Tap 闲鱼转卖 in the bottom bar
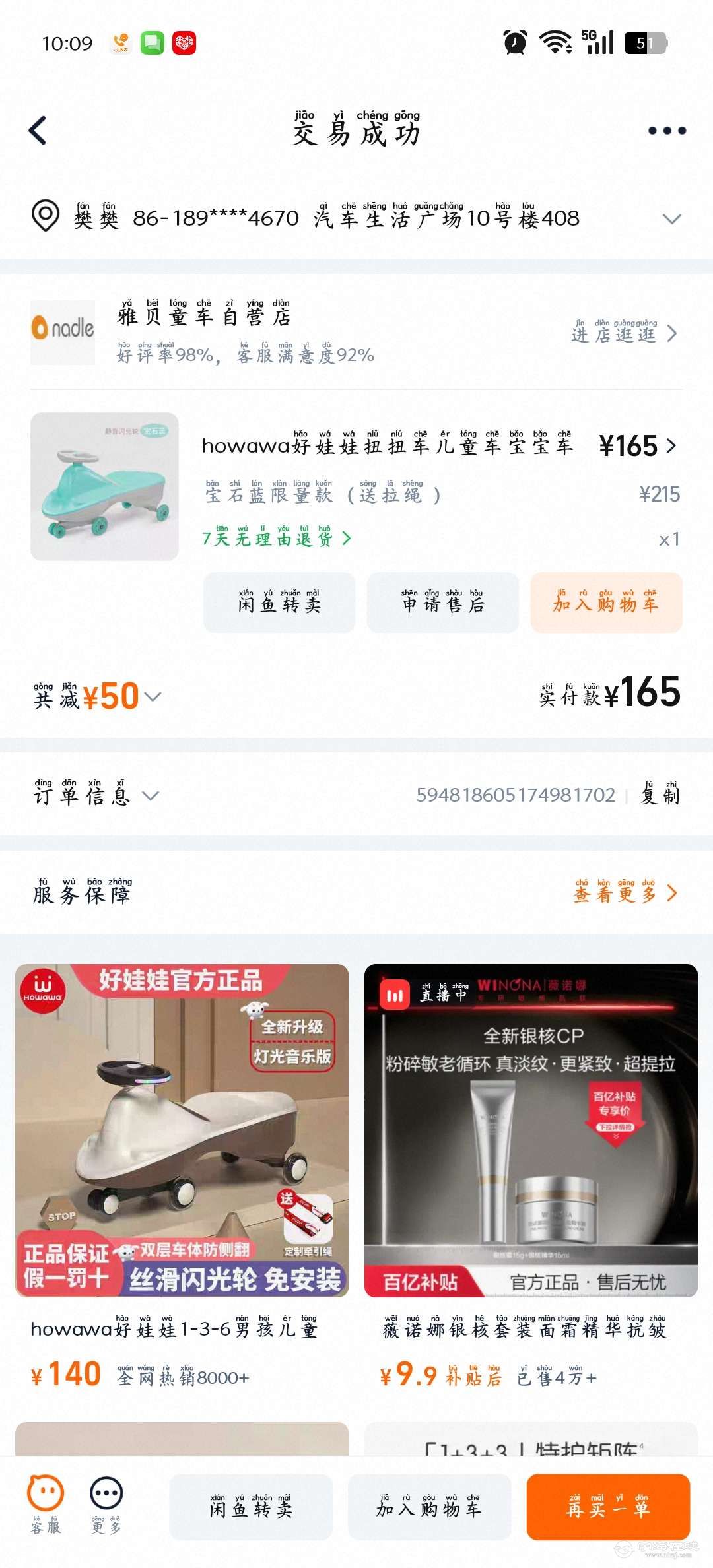713x1568 pixels. pos(251,1507)
